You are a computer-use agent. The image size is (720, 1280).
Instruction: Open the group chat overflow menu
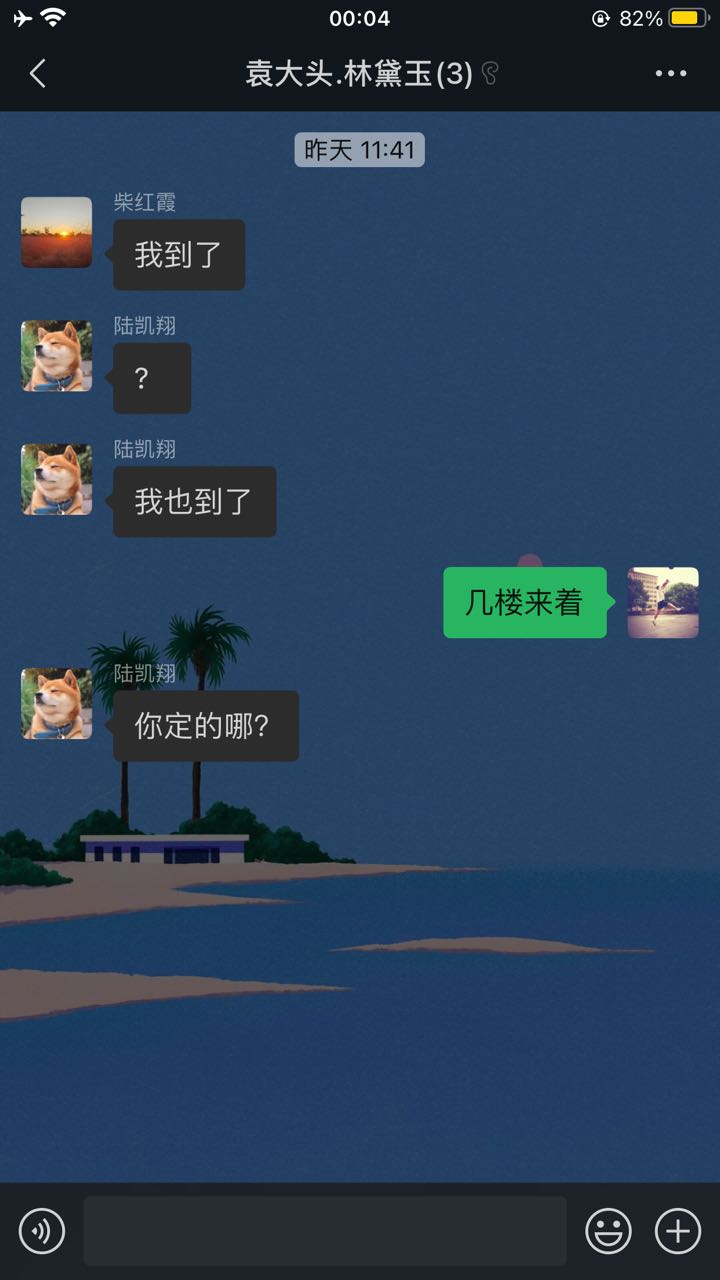pyautogui.click(x=670, y=74)
